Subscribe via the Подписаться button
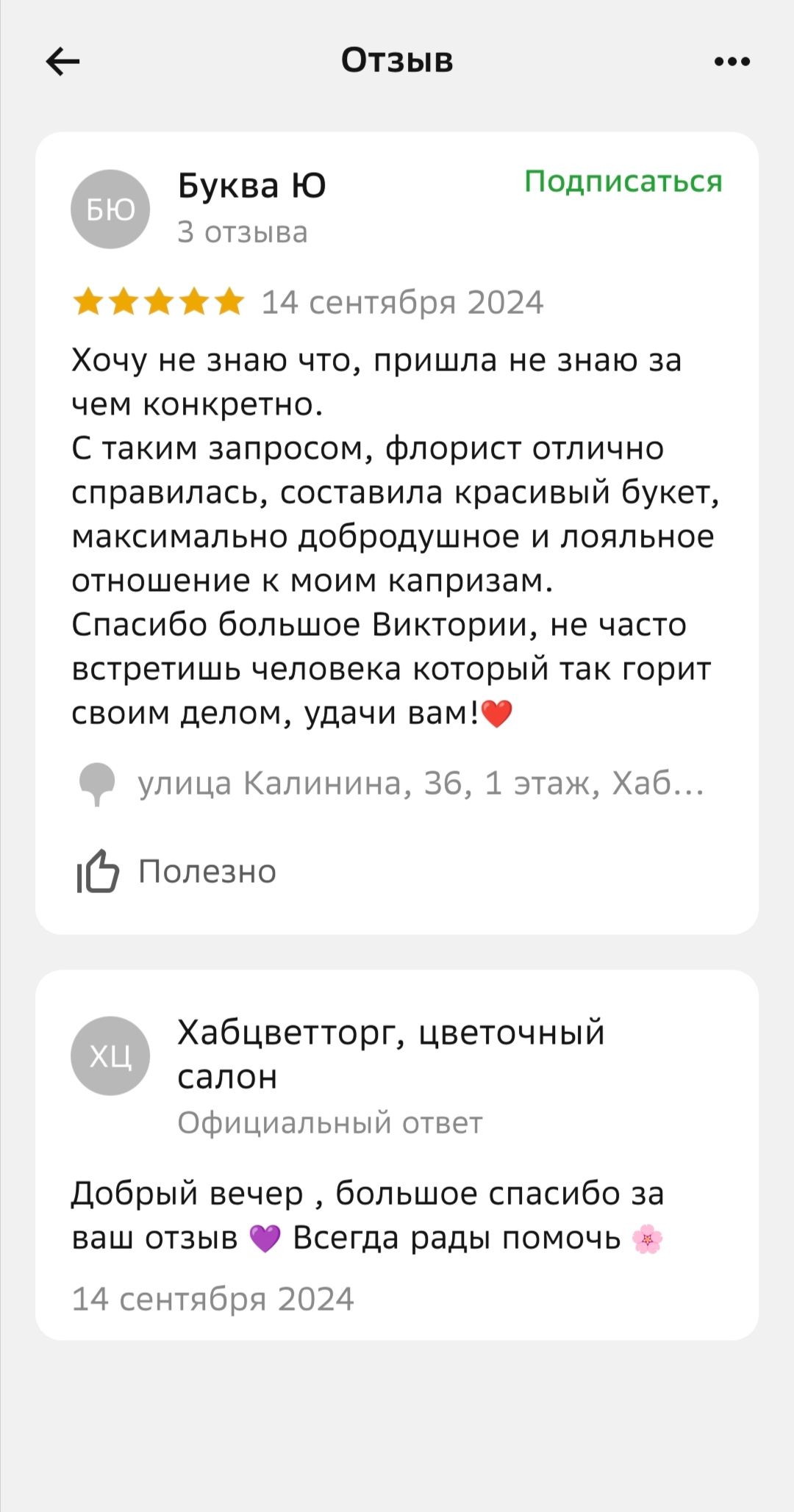 (623, 182)
